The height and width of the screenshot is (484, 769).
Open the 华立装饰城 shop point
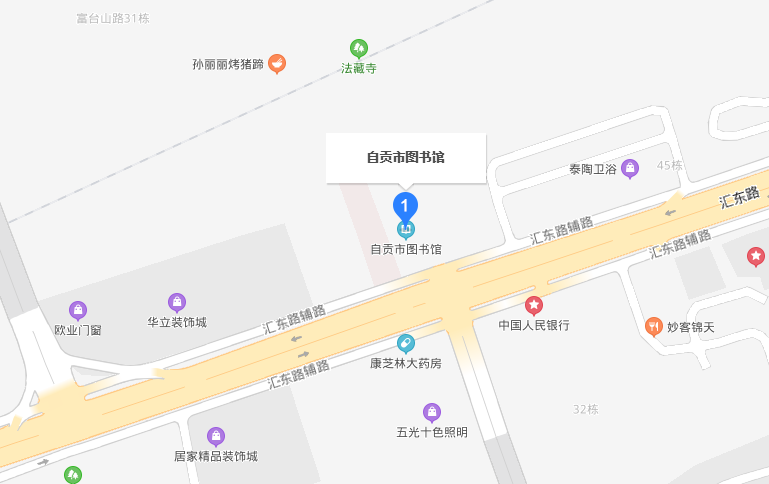(177, 303)
